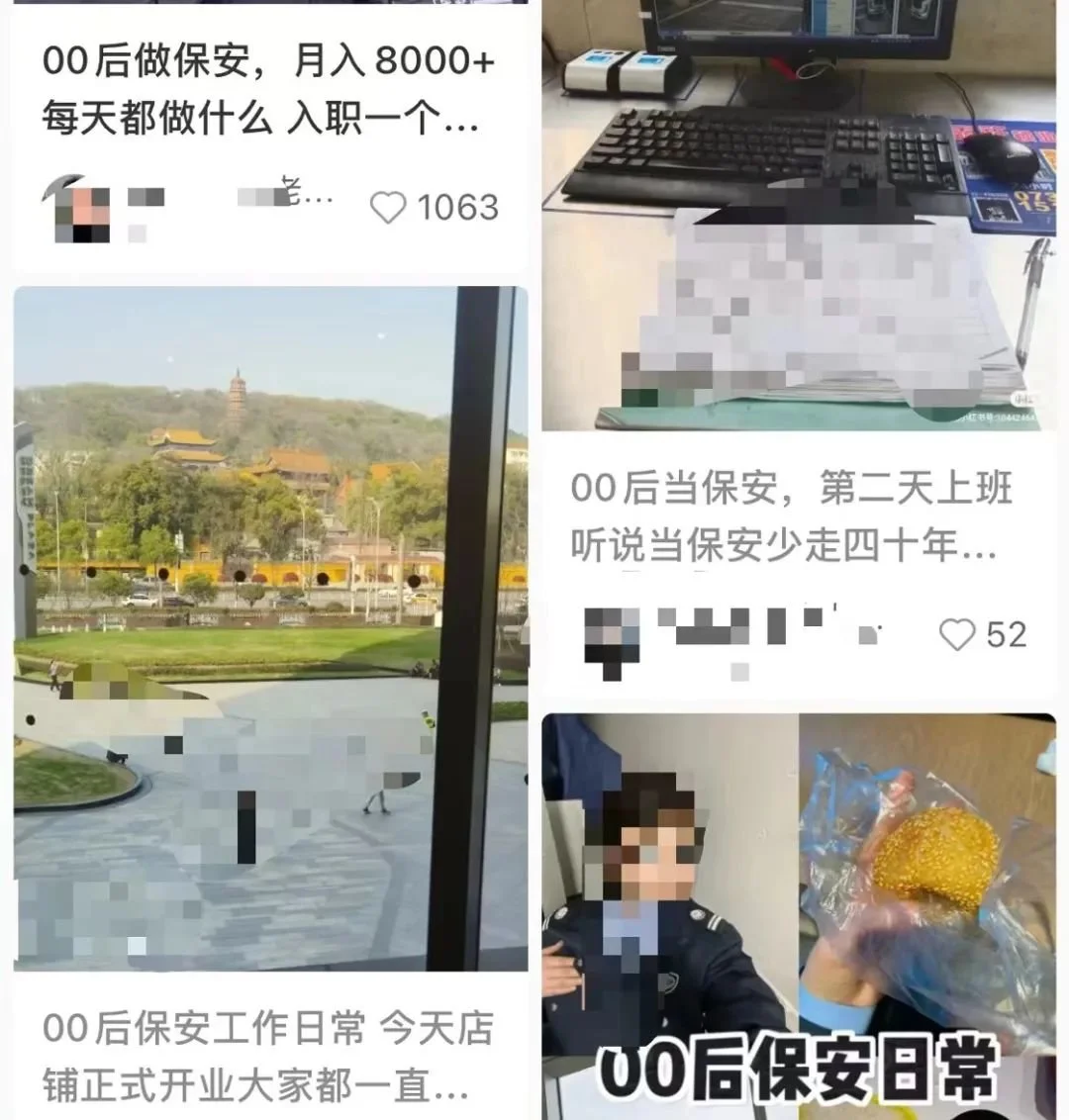The image size is (1069, 1120).
Task: Open the post "00后当保安，第二天上班"
Action: click(x=790, y=516)
